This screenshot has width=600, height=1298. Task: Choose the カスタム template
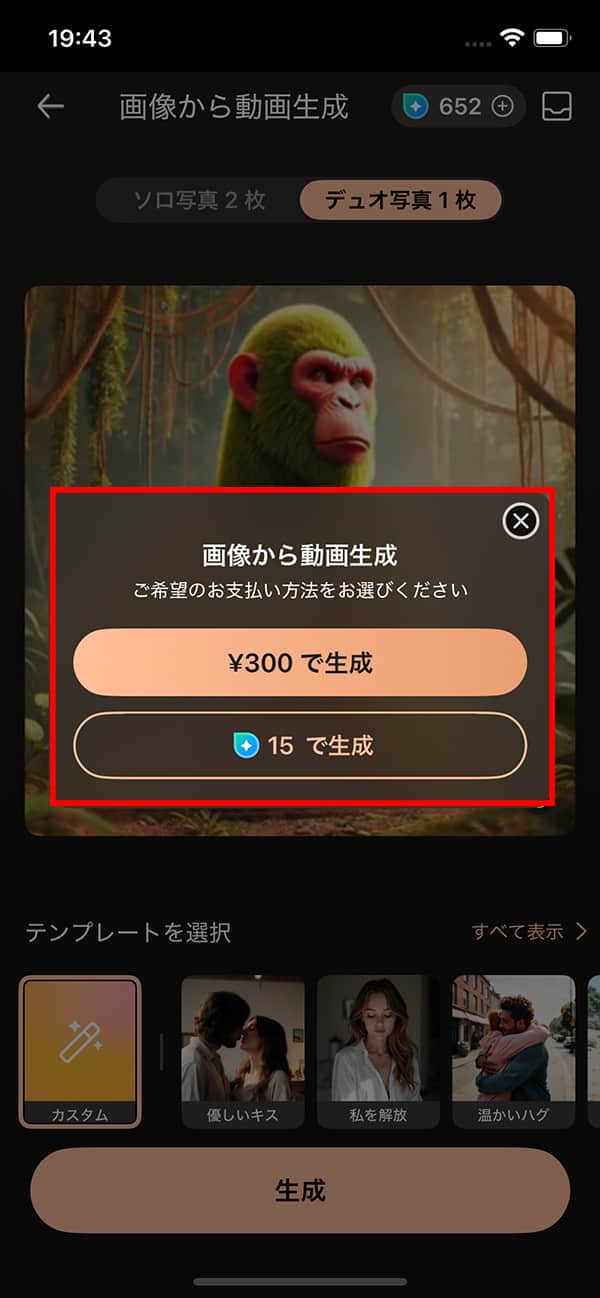80,1050
